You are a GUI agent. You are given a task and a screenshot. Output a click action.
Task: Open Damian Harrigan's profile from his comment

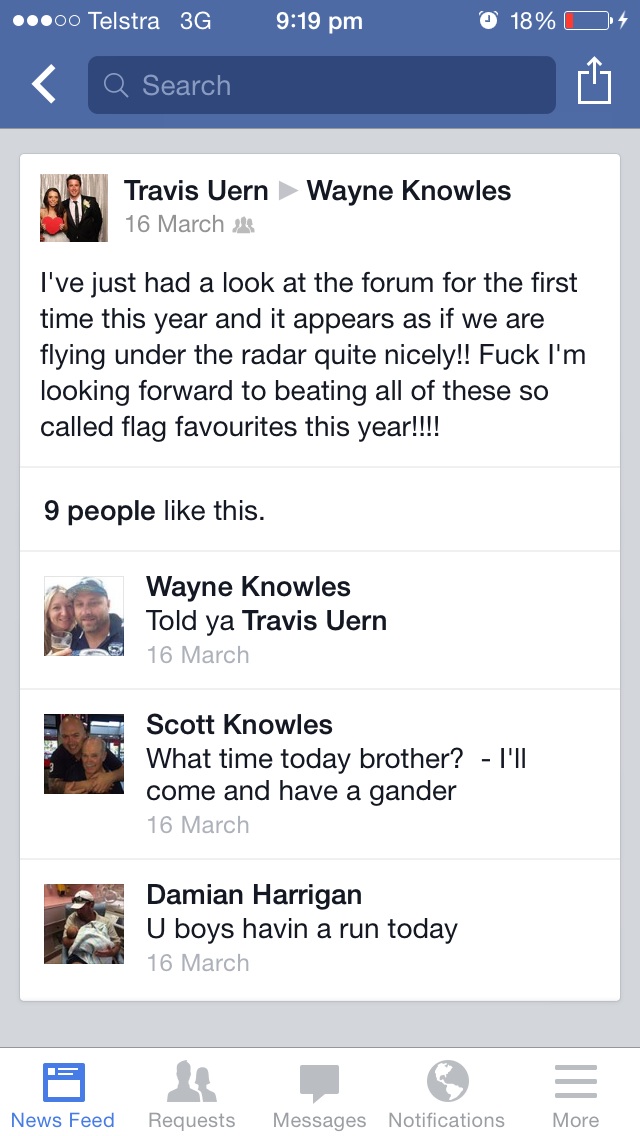[254, 895]
